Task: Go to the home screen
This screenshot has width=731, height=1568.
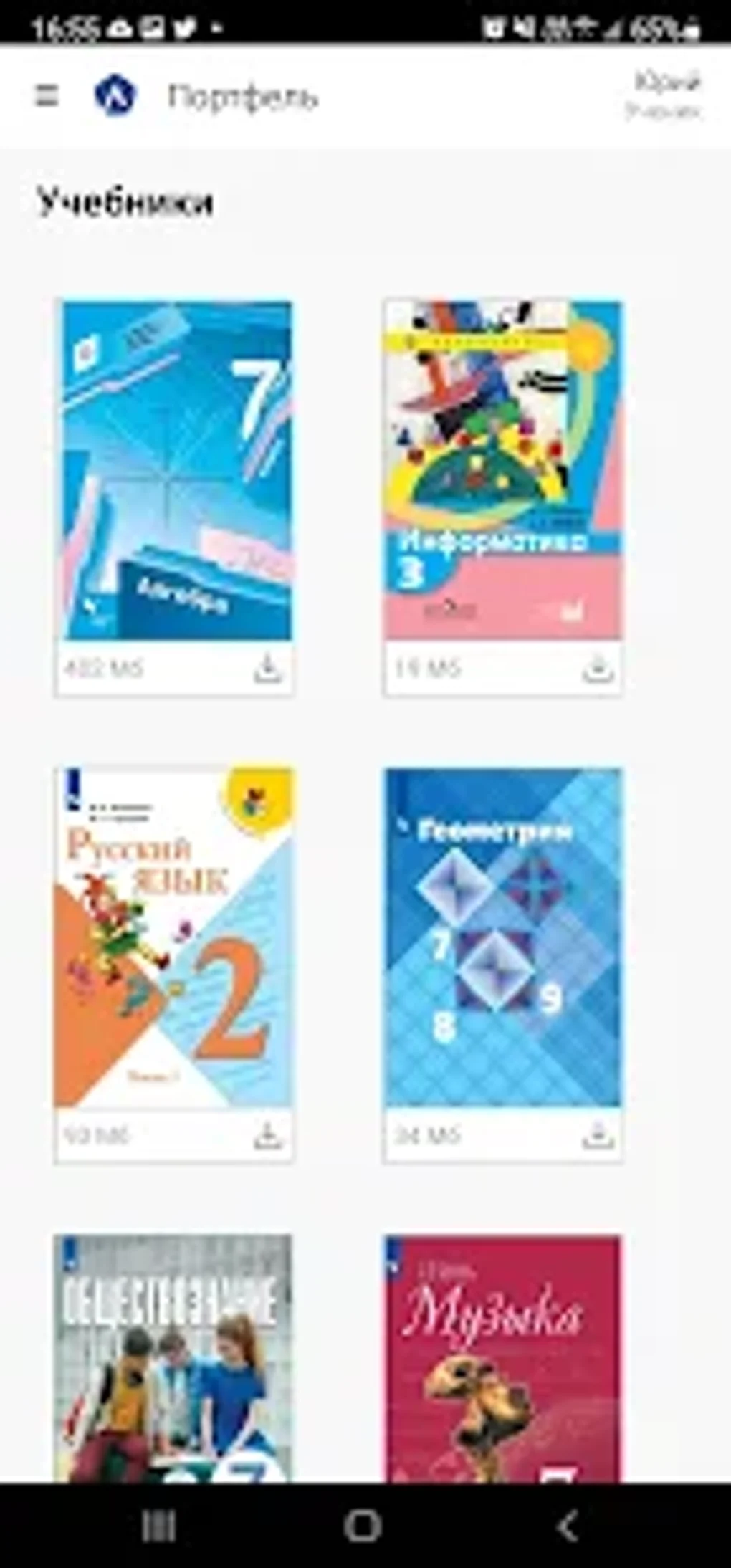Action: 363,1526
